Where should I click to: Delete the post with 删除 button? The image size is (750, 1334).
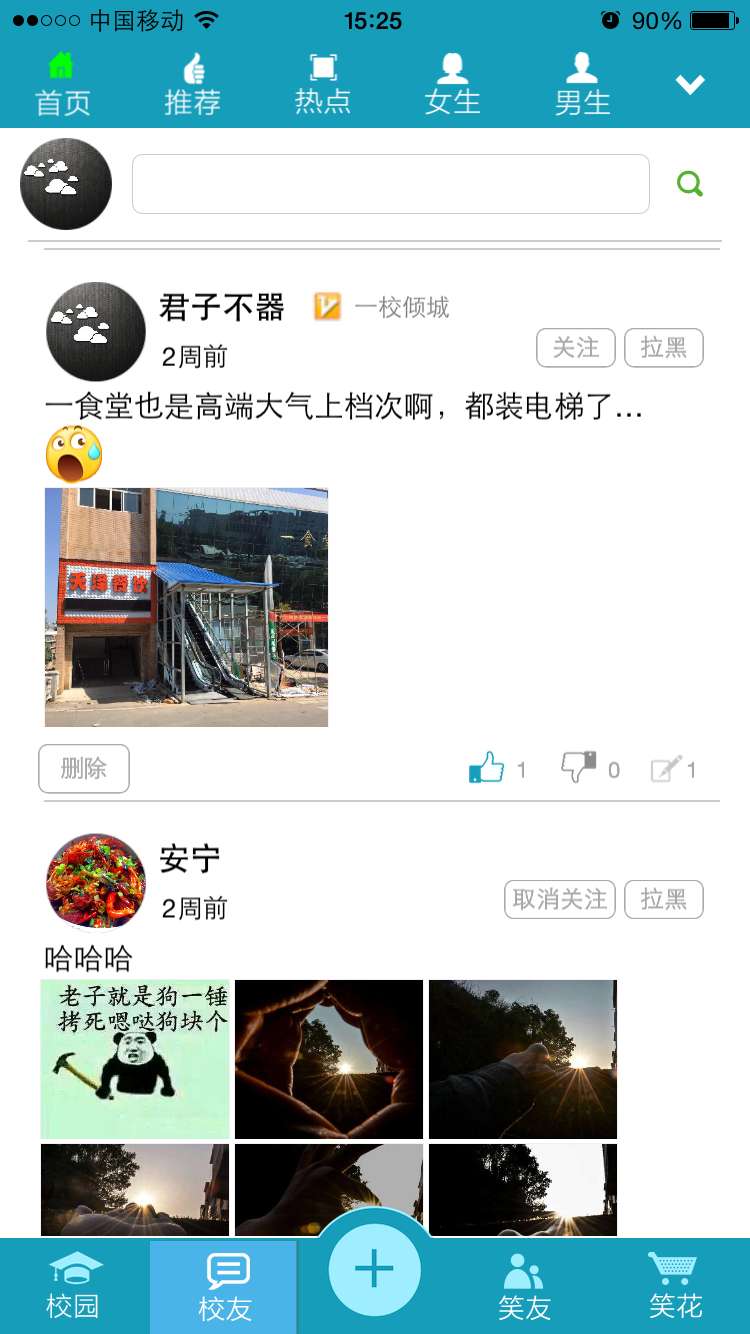coord(84,768)
